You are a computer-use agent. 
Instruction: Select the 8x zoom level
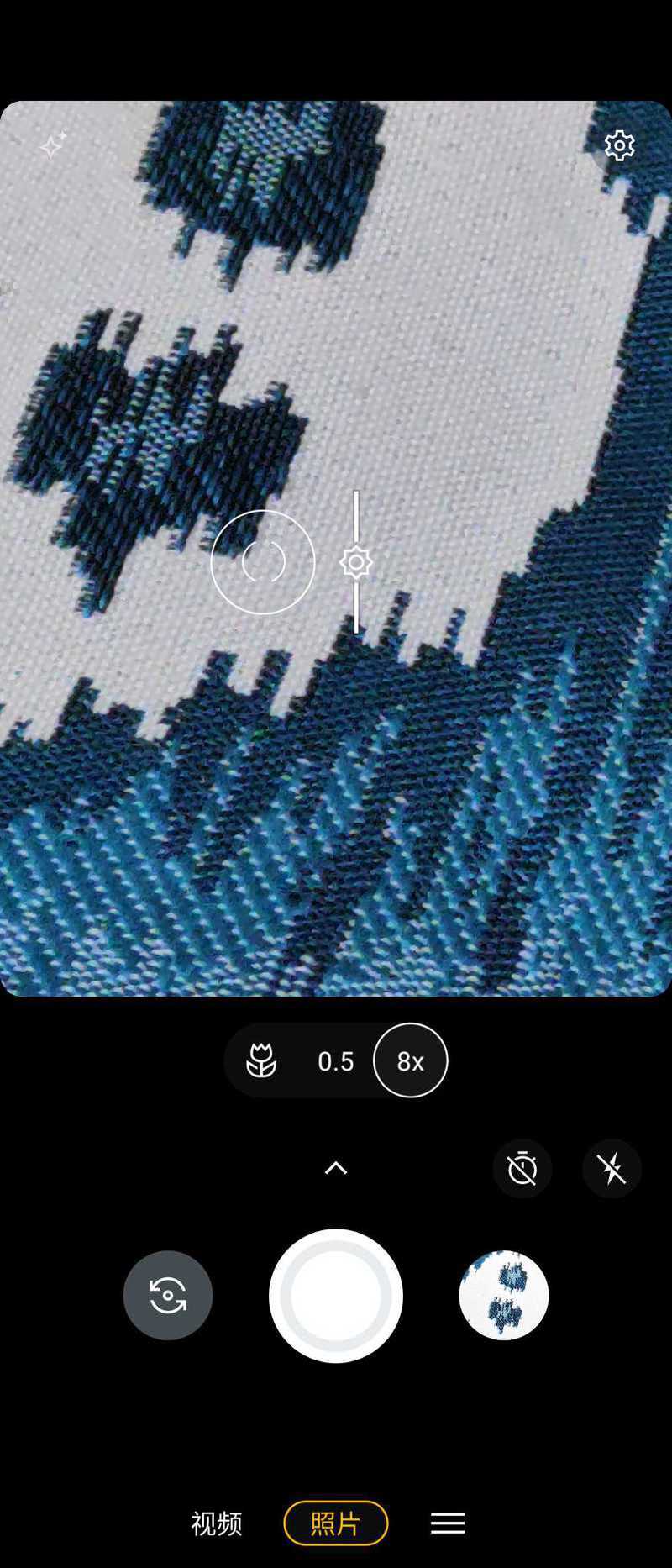click(410, 1061)
